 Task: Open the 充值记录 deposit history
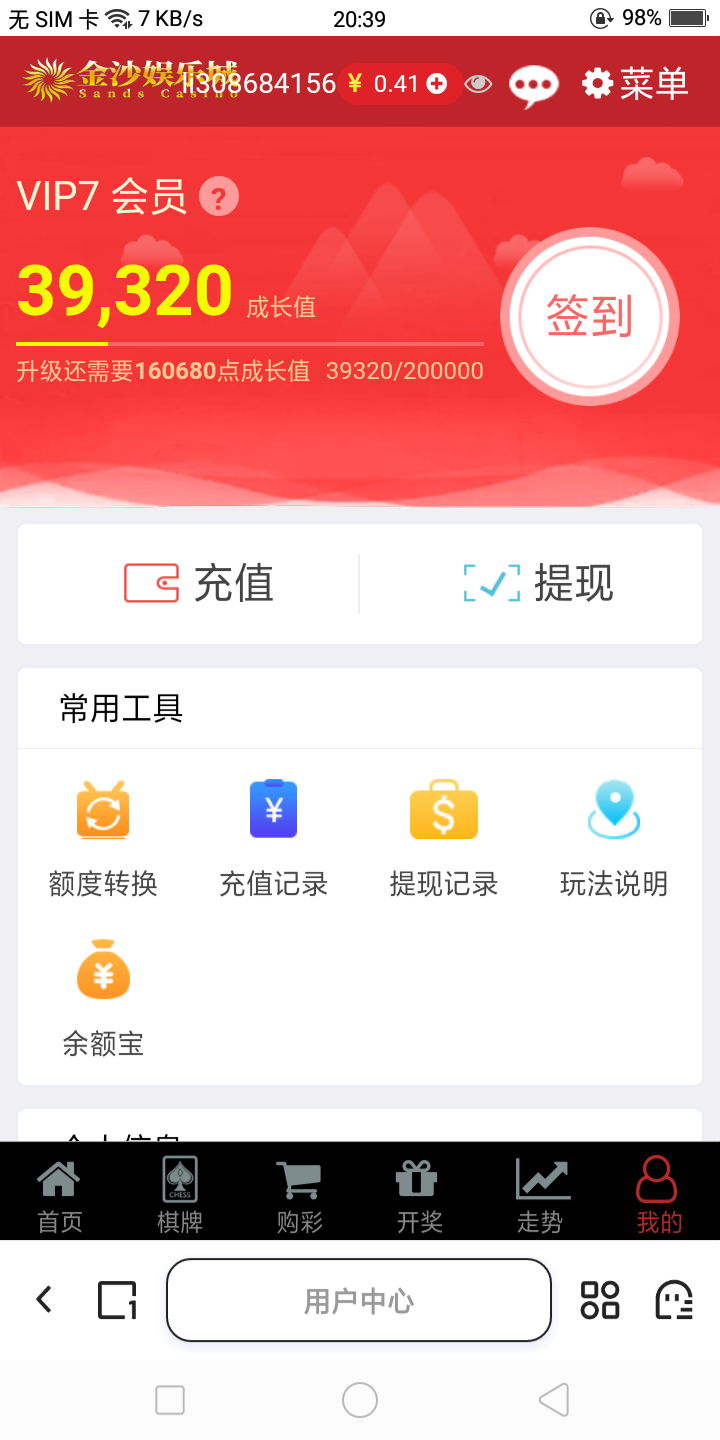273,835
